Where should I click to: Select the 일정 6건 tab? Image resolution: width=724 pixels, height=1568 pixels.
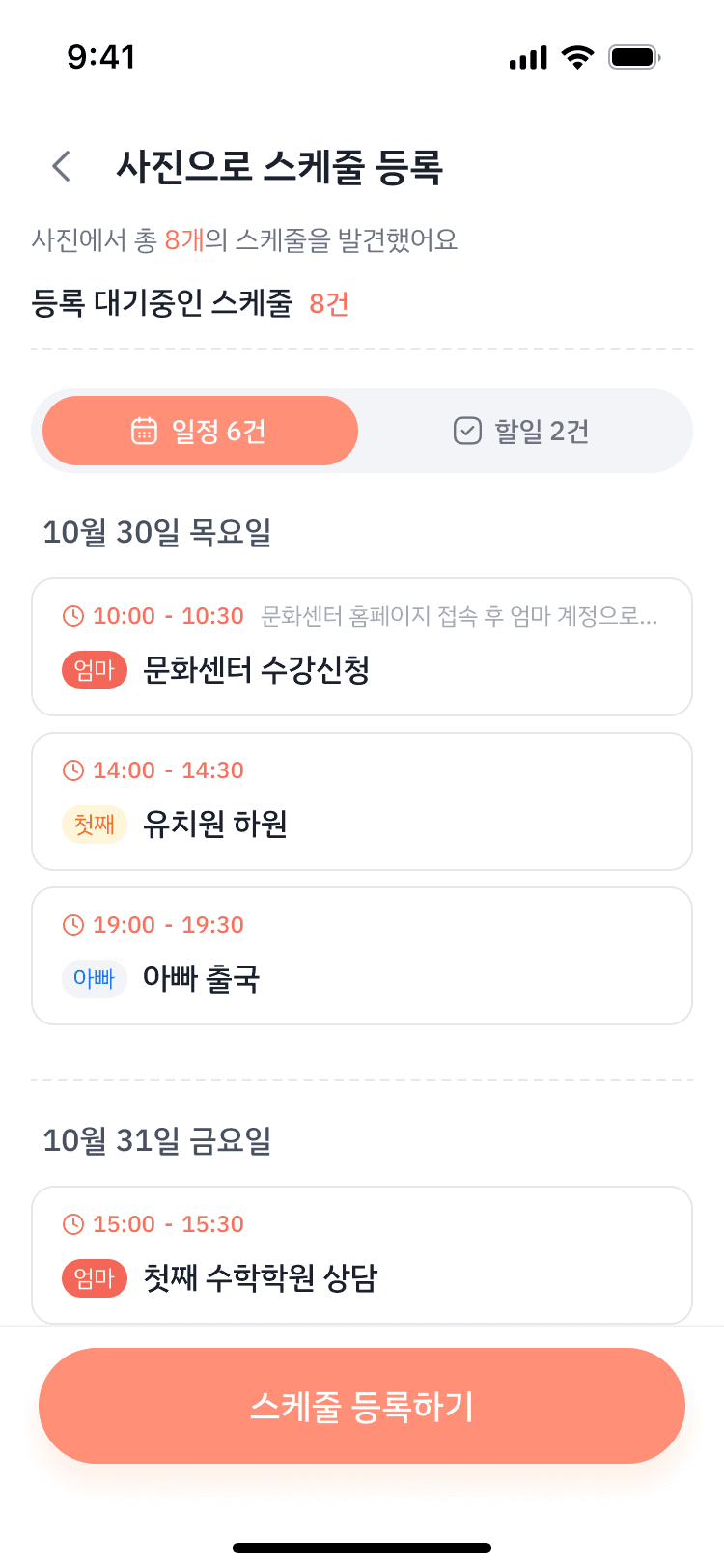(x=200, y=431)
